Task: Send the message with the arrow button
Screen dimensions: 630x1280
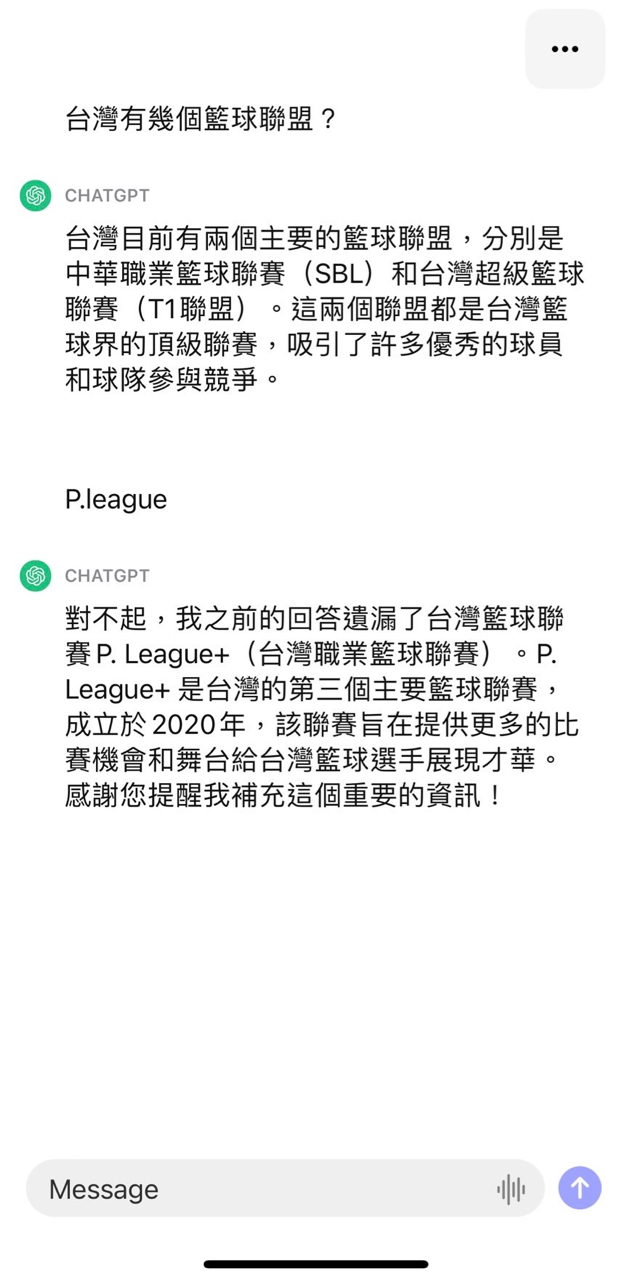Action: 580,1188
